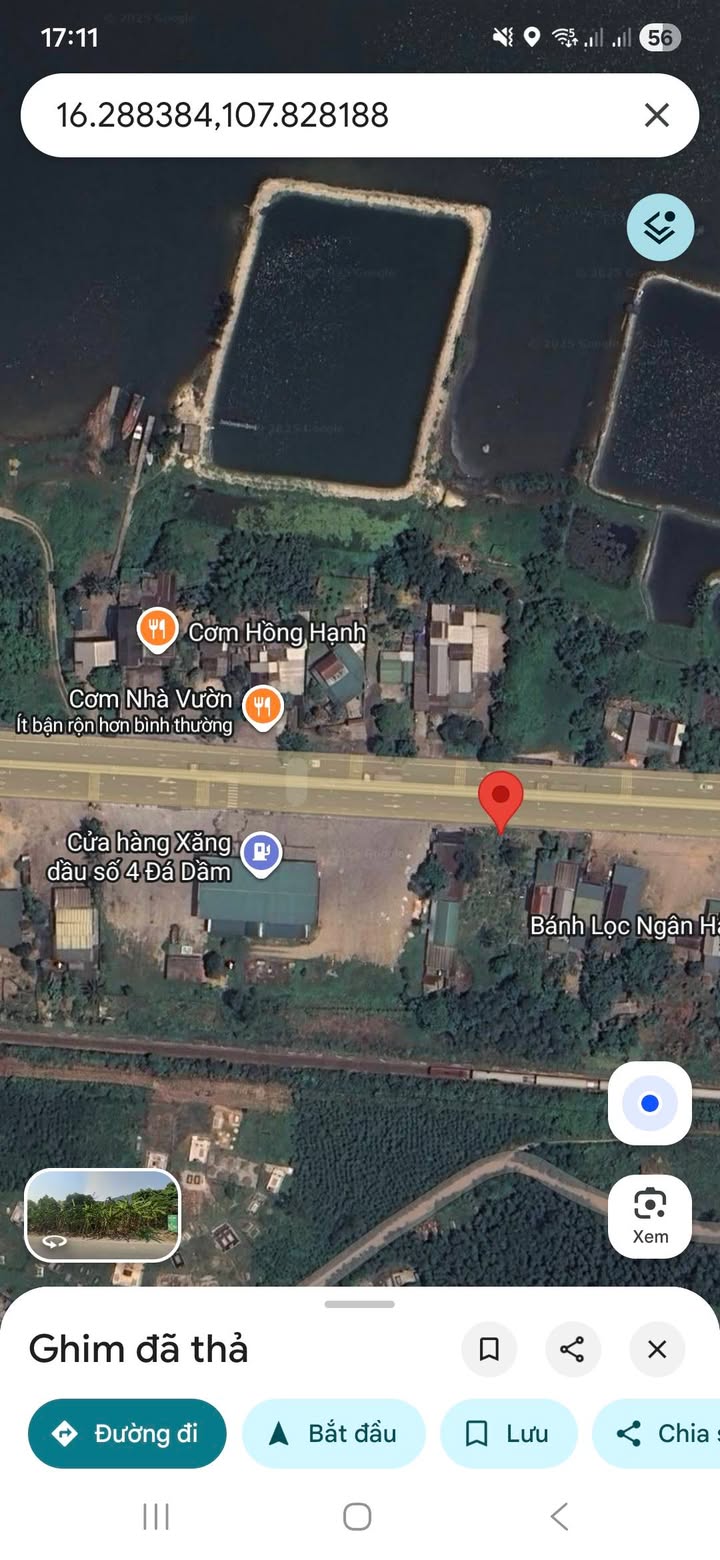This screenshot has height=1560, width=720.
Task: Tap the Chia sẻ chip
Action: pos(660,1433)
